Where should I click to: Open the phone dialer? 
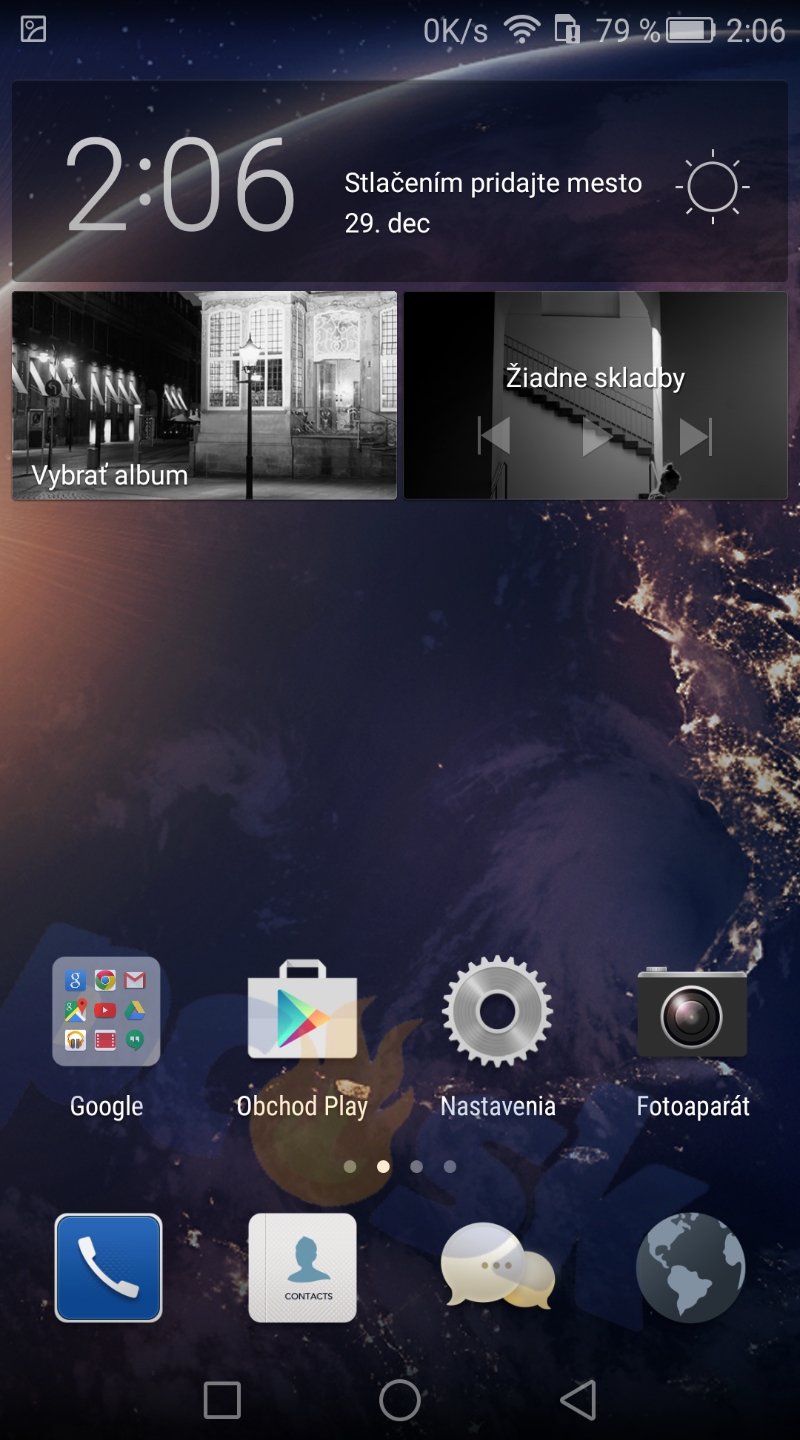coord(108,1268)
